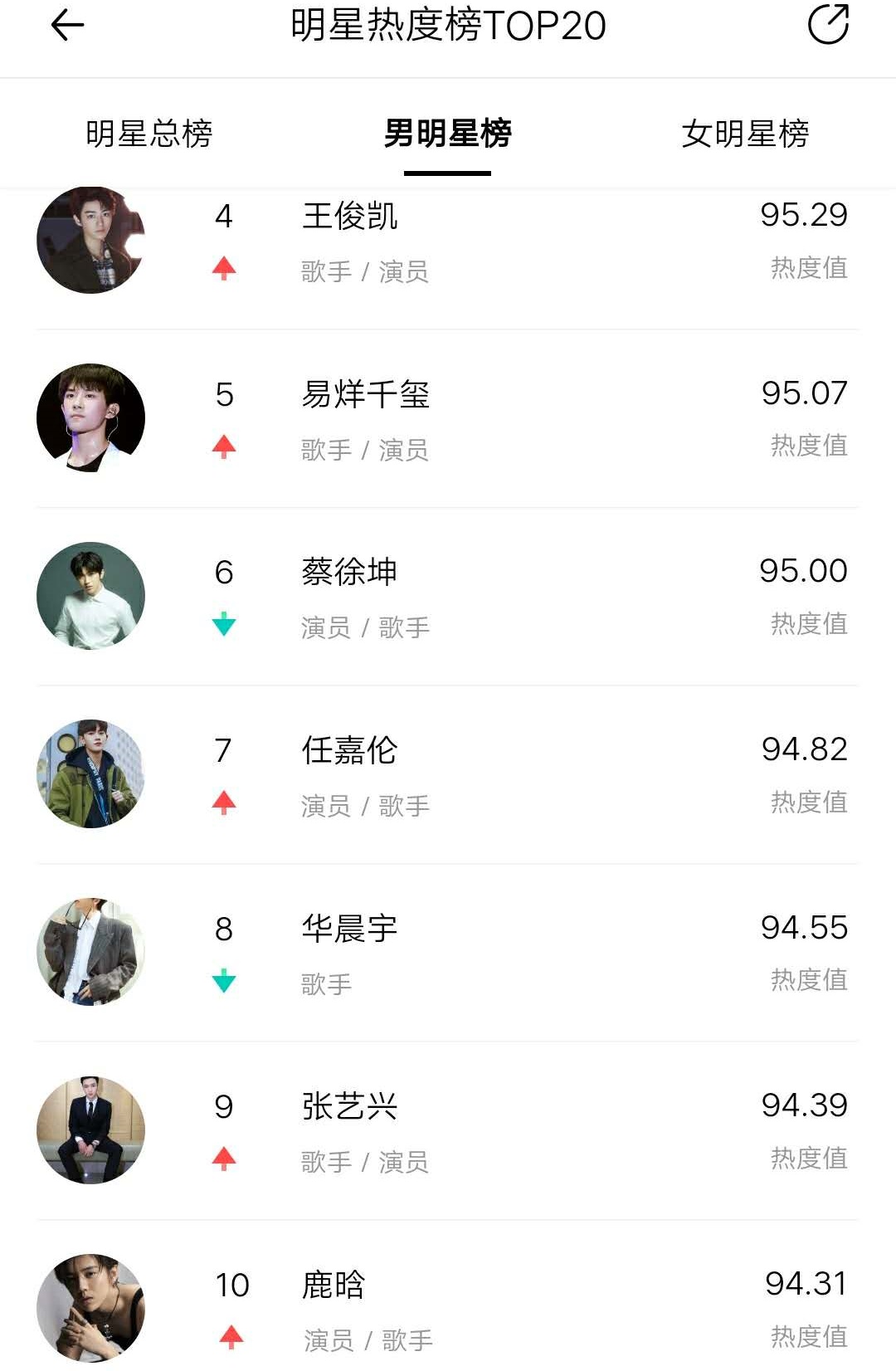This screenshot has height=1371, width=896.
Task: Tap 华晨宇's profile picture
Action: 91,951
